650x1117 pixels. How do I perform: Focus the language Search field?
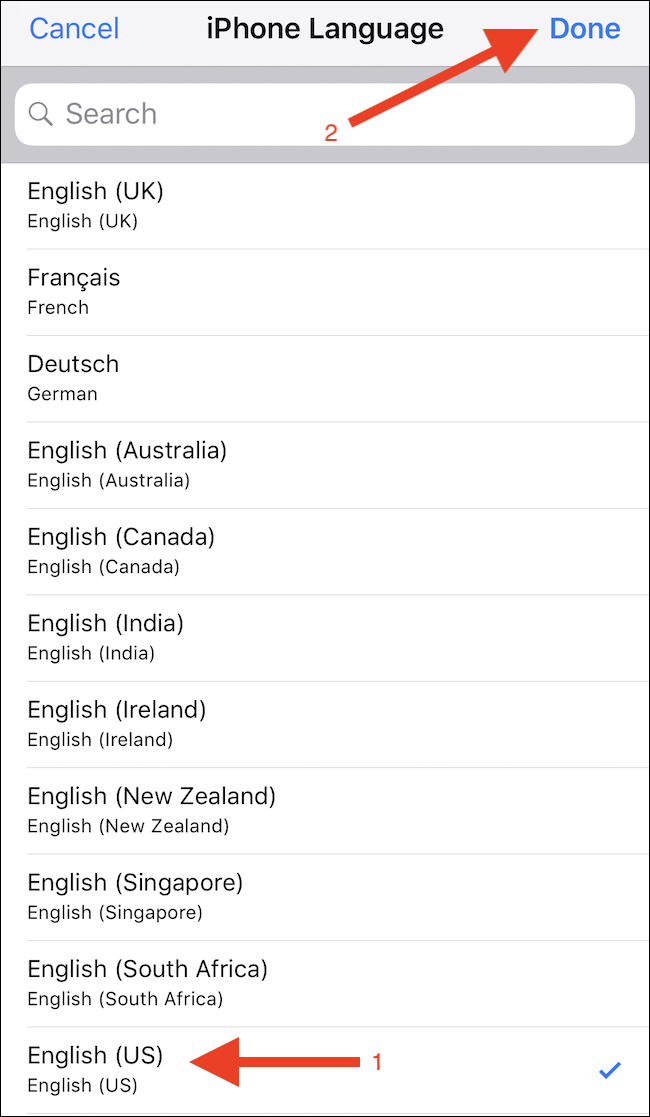coord(325,114)
